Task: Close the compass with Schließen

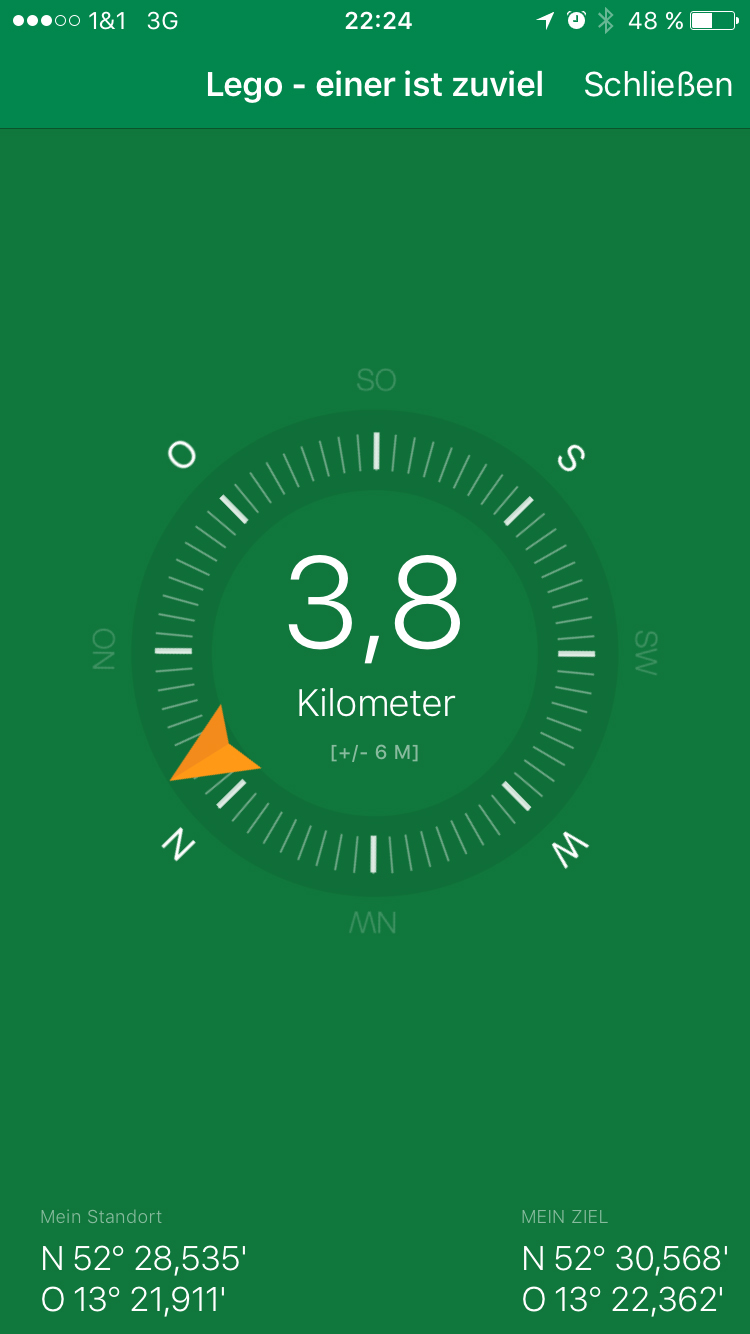Action: 658,85
